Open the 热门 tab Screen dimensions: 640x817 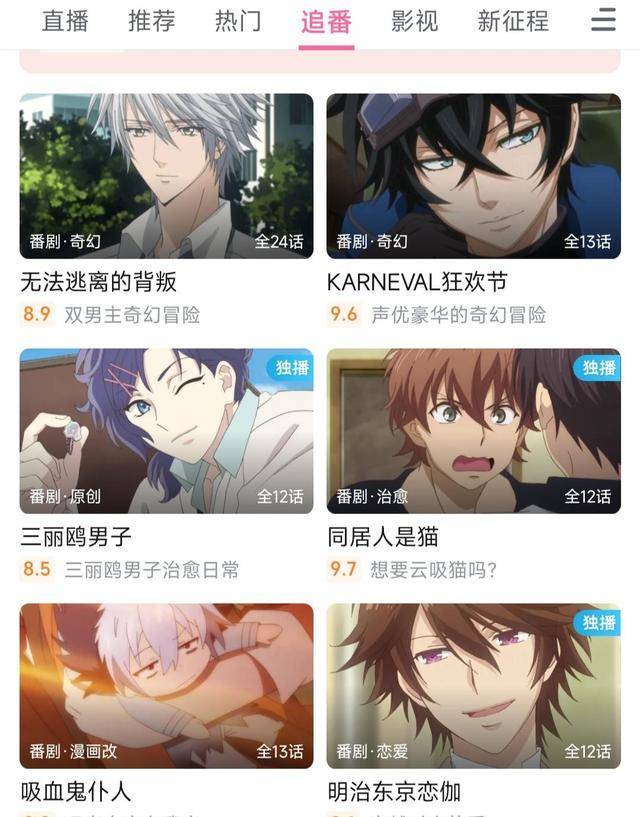click(x=238, y=20)
